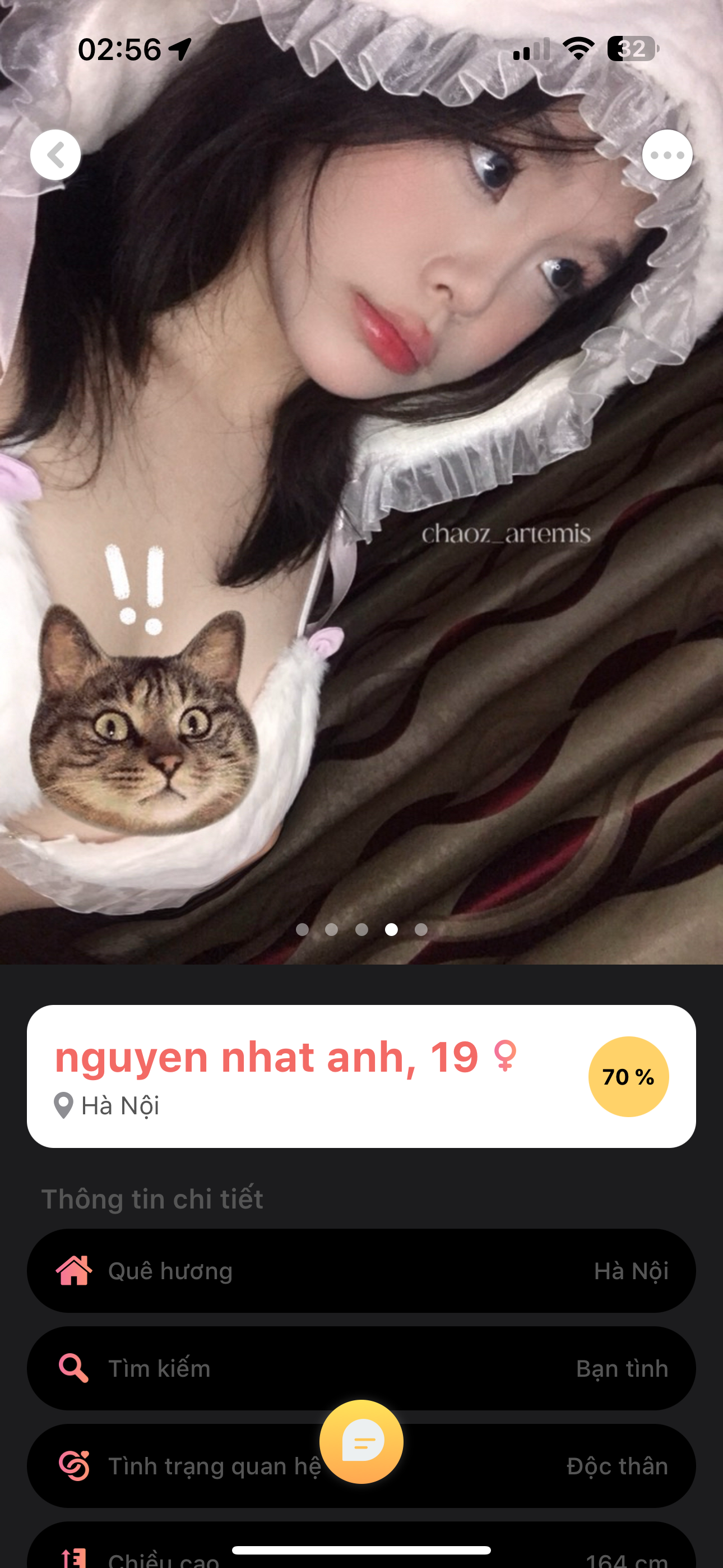Jump to the first photo indicator dot
Image resolution: width=723 pixels, height=1568 pixels.
[302, 929]
